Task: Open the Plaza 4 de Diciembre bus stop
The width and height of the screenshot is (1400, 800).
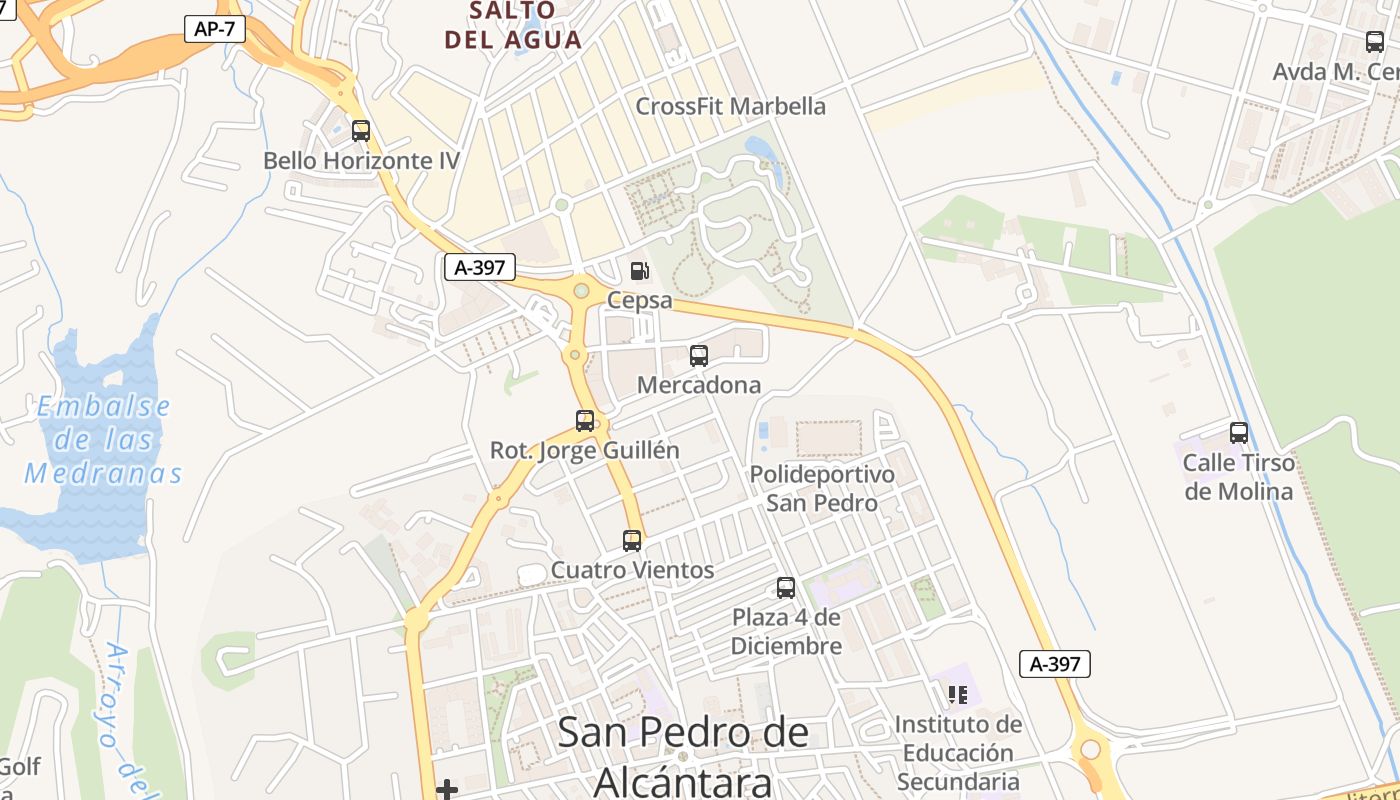Action: pos(786,588)
